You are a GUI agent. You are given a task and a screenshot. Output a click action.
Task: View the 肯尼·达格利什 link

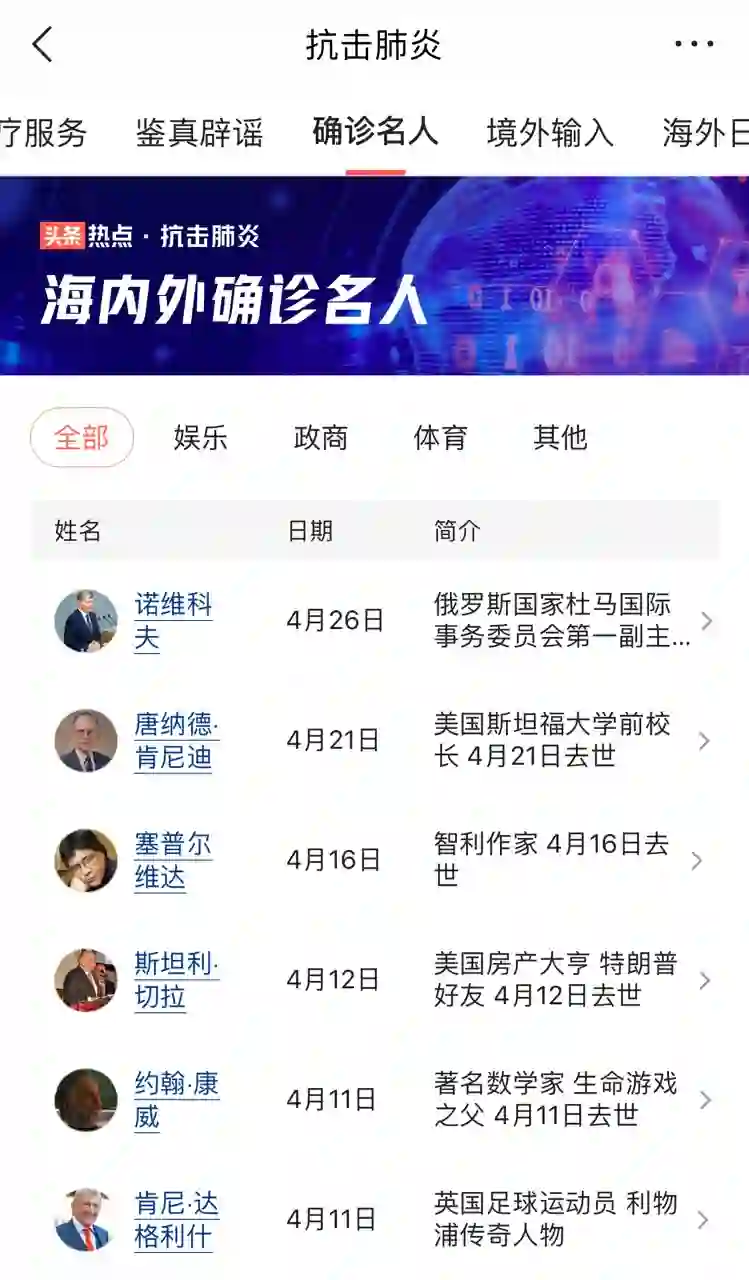point(176,1220)
